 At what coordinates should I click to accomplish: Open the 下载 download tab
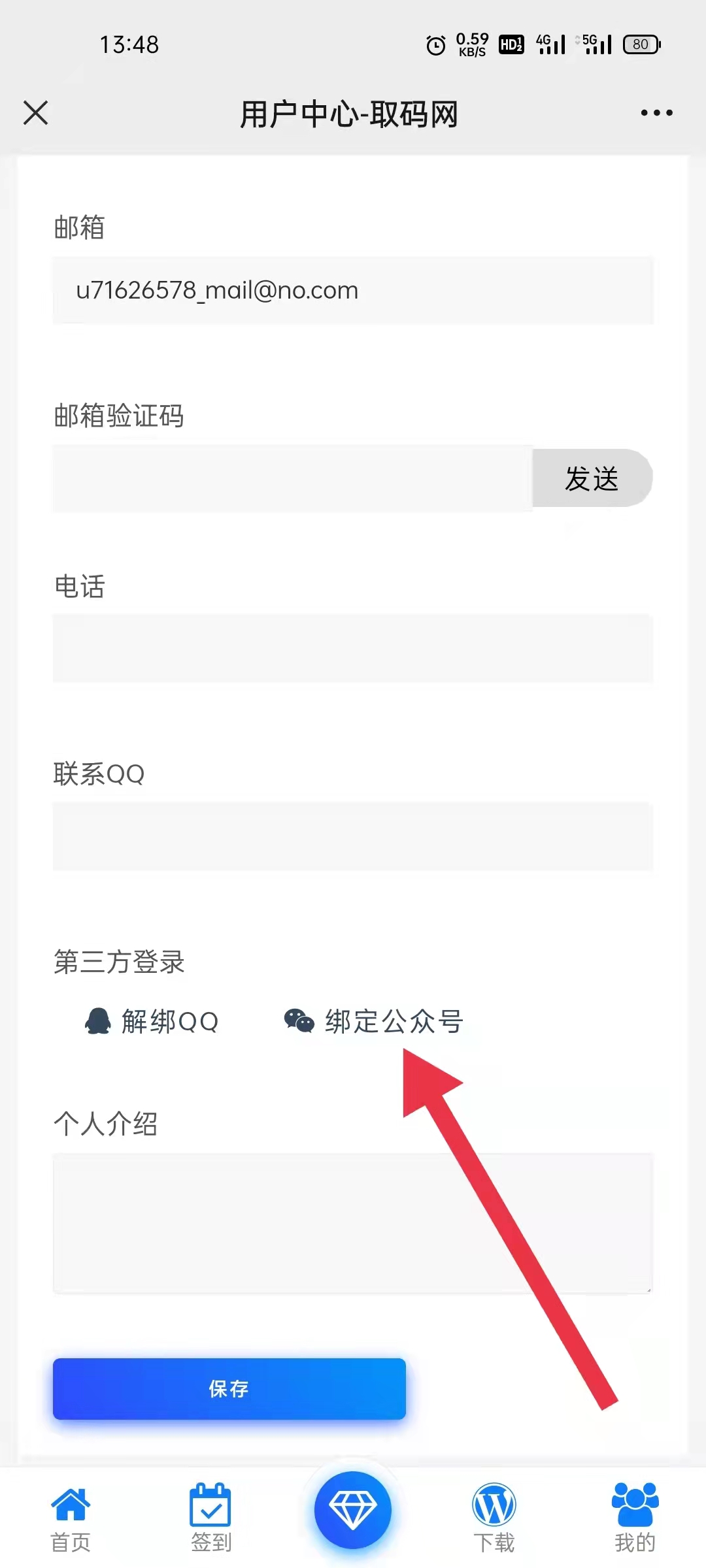coord(494,1519)
